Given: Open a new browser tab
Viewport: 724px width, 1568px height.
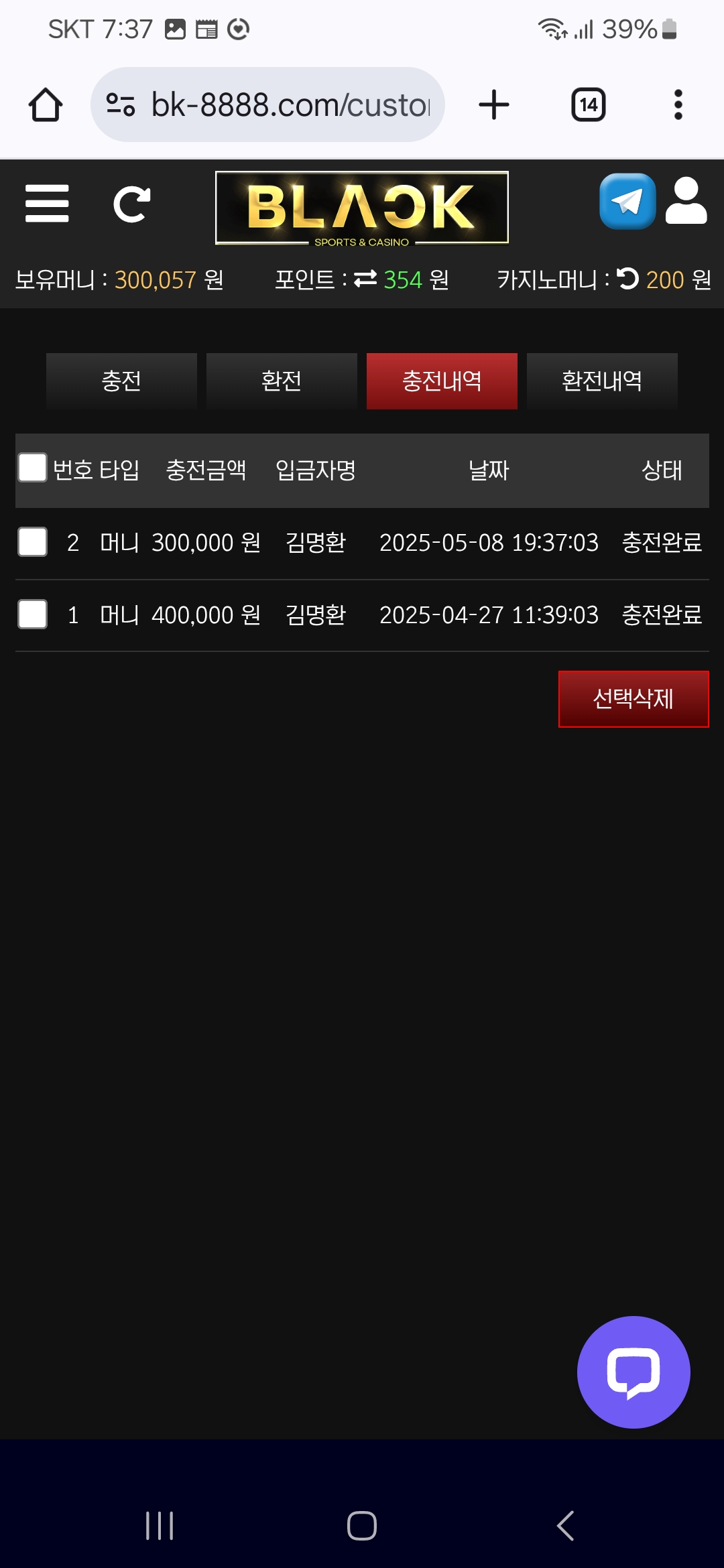Looking at the screenshot, I should (494, 105).
